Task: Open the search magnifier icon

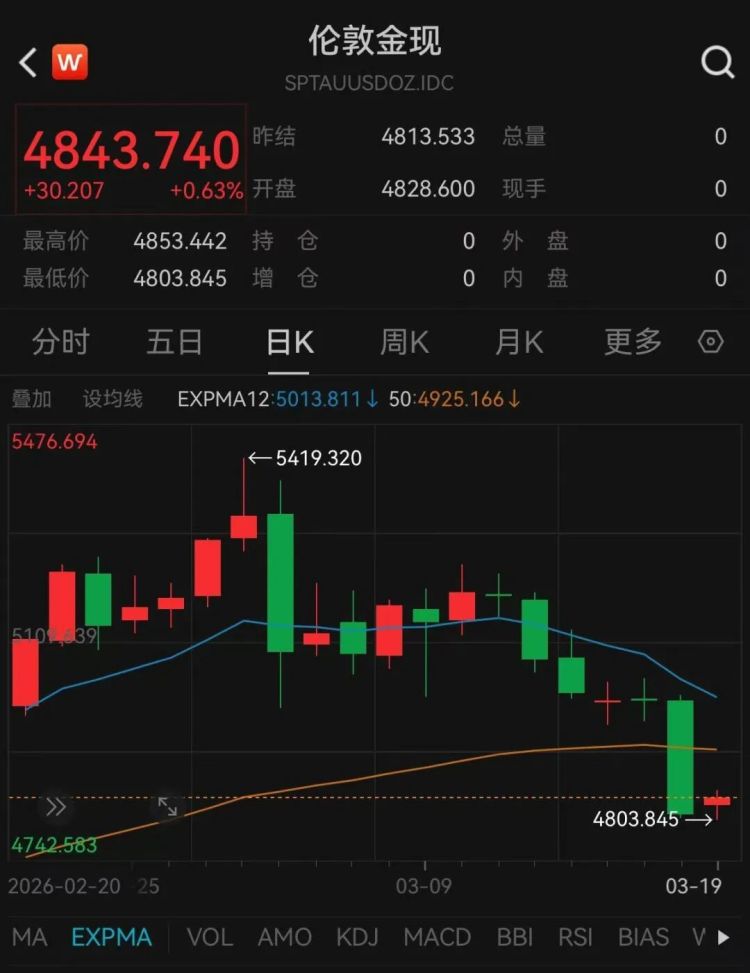Action: pyautogui.click(x=717, y=63)
